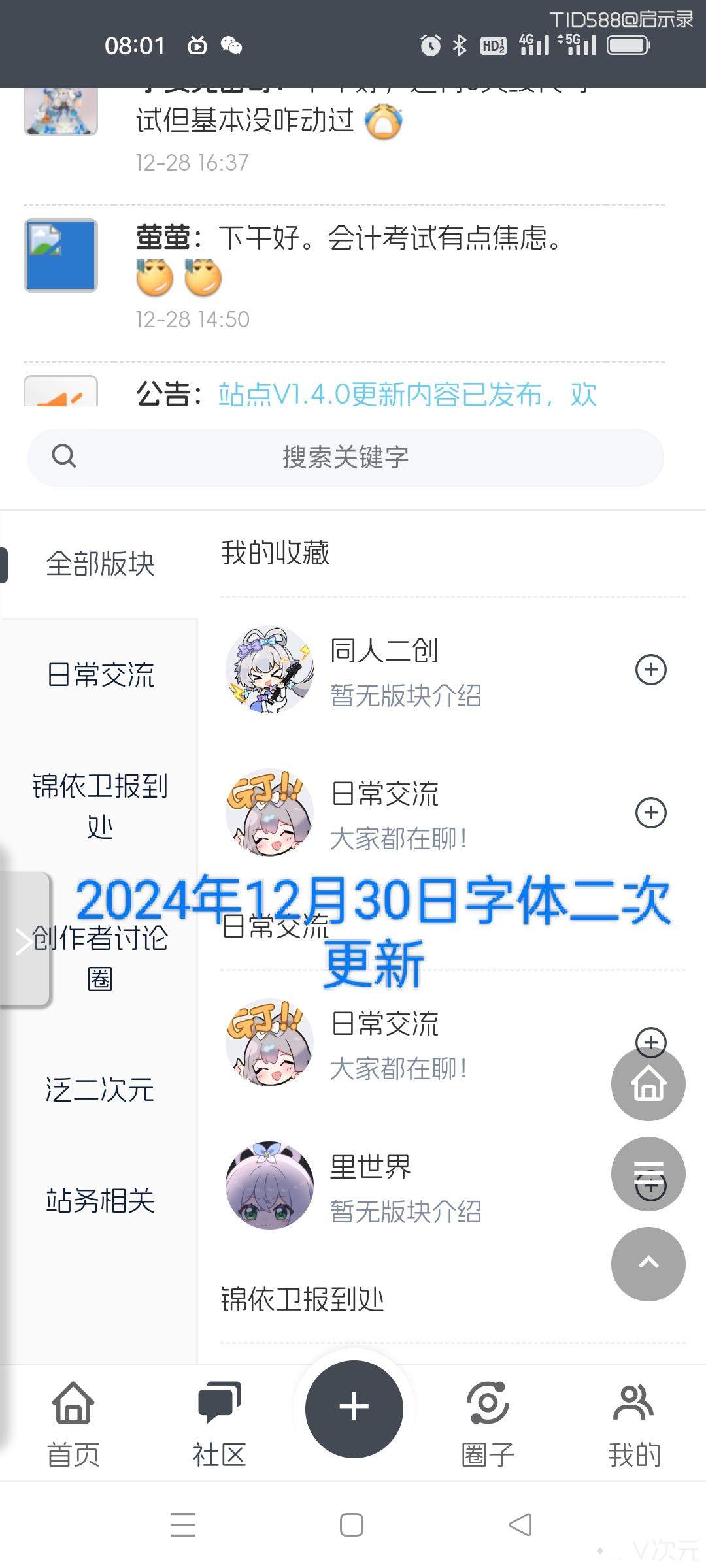Open the 公告 V1.4.0 update announcement

[407, 395]
